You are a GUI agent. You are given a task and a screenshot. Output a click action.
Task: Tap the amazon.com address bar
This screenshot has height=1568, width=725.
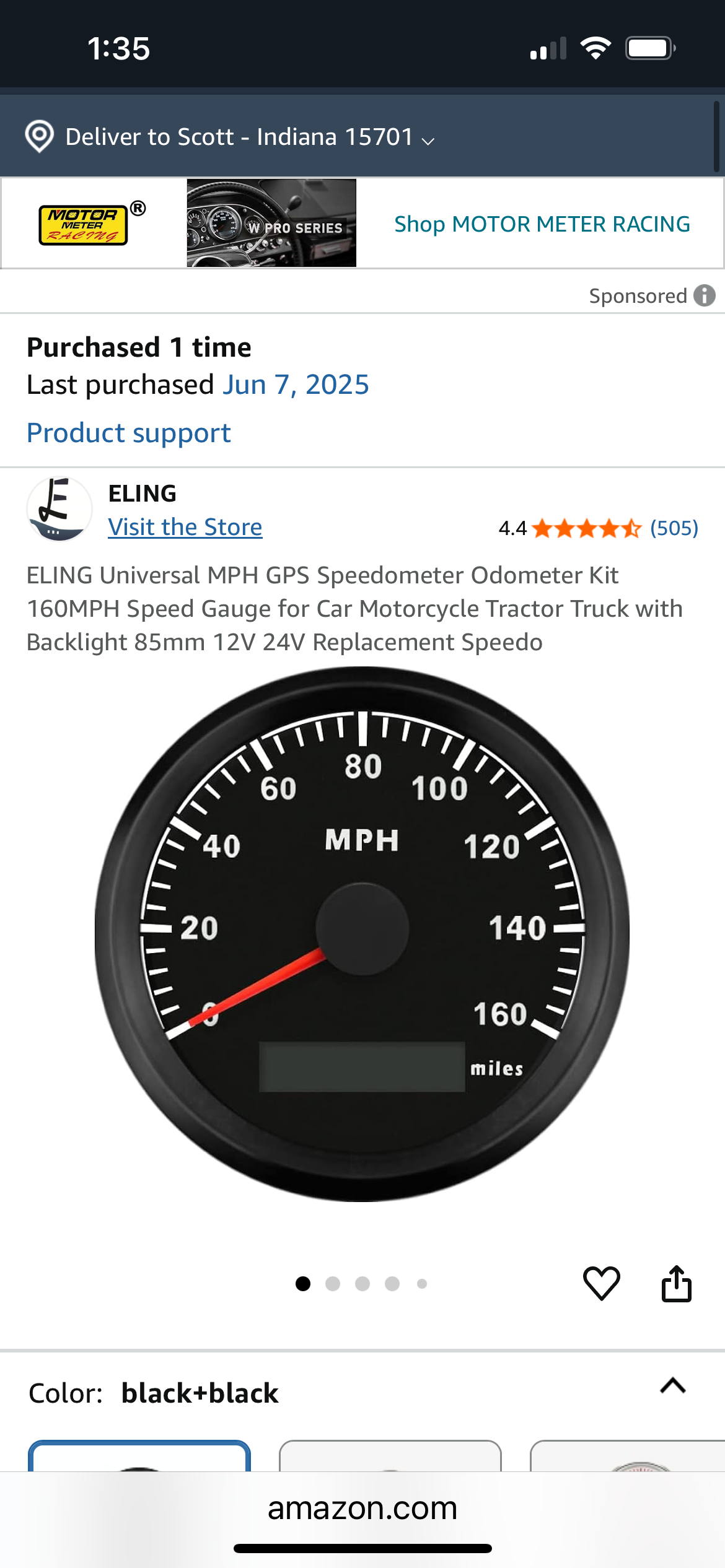362,1509
